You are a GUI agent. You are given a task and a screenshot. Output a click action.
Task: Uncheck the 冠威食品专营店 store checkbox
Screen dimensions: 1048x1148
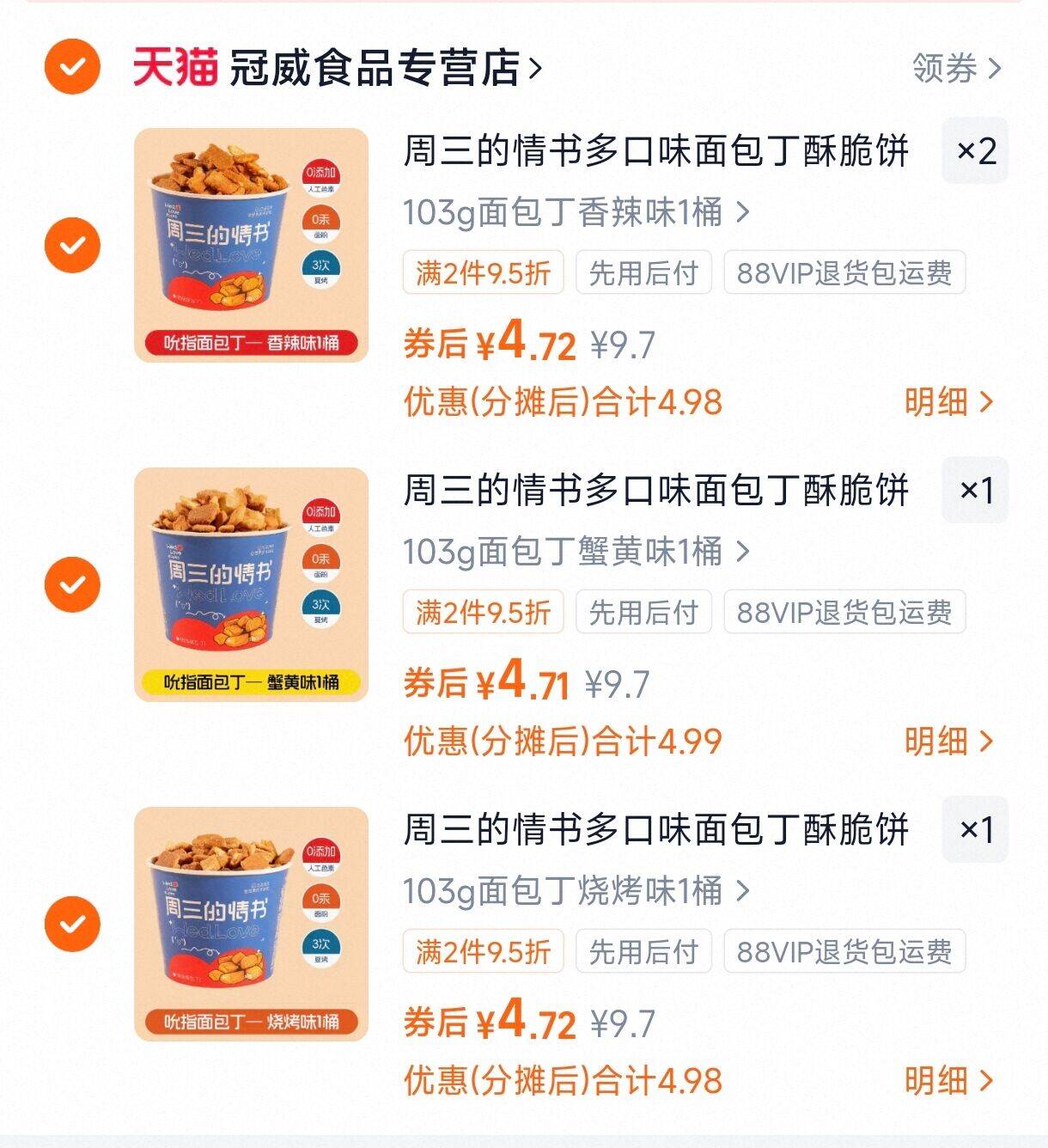[x=72, y=67]
